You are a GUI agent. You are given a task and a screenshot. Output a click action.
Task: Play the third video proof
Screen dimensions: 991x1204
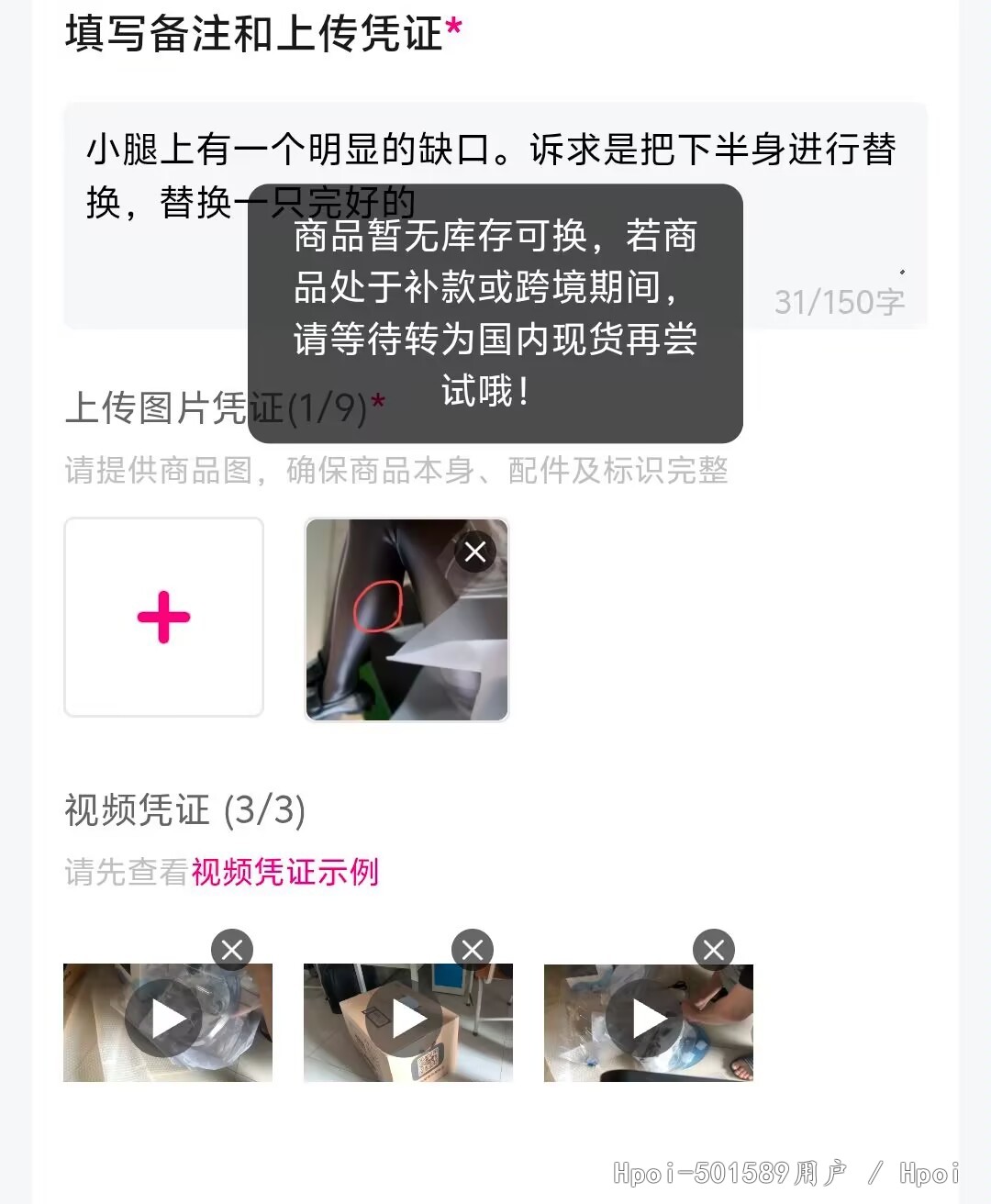point(649,1020)
